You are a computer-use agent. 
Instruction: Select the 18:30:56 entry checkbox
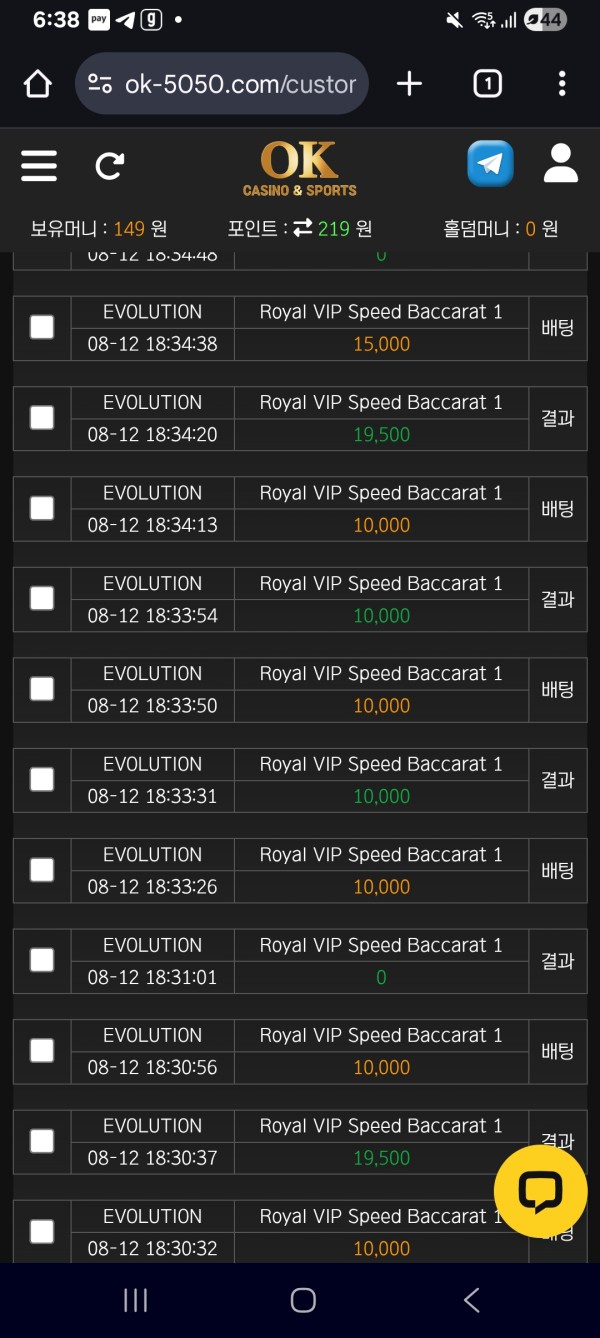pos(42,1050)
